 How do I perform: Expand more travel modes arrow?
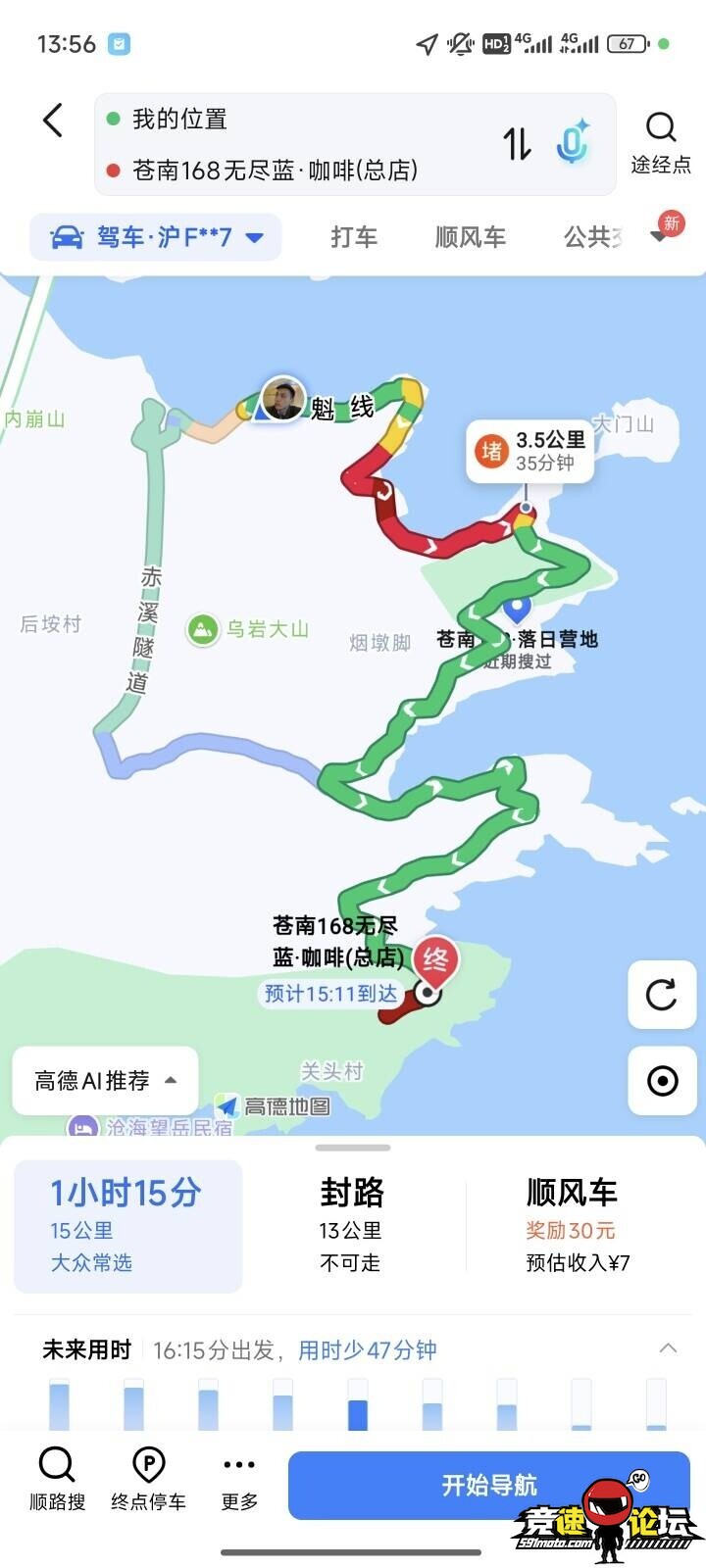coord(661,236)
